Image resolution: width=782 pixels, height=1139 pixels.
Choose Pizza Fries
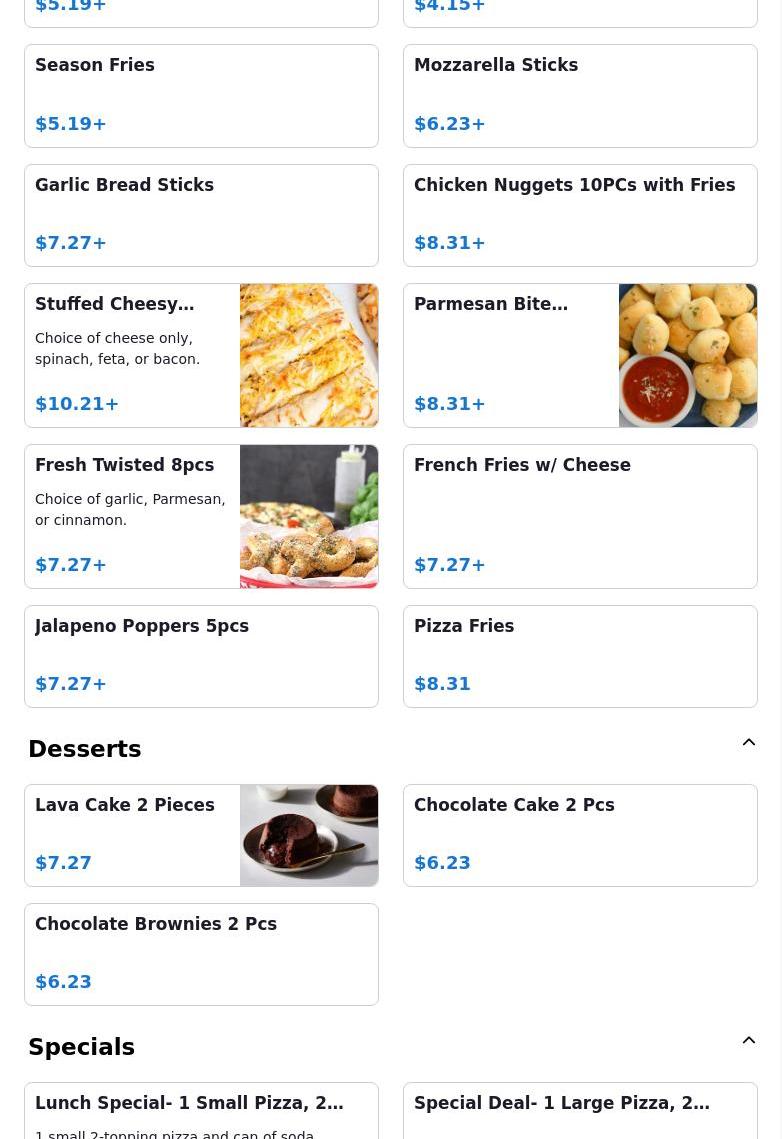coord(580,656)
